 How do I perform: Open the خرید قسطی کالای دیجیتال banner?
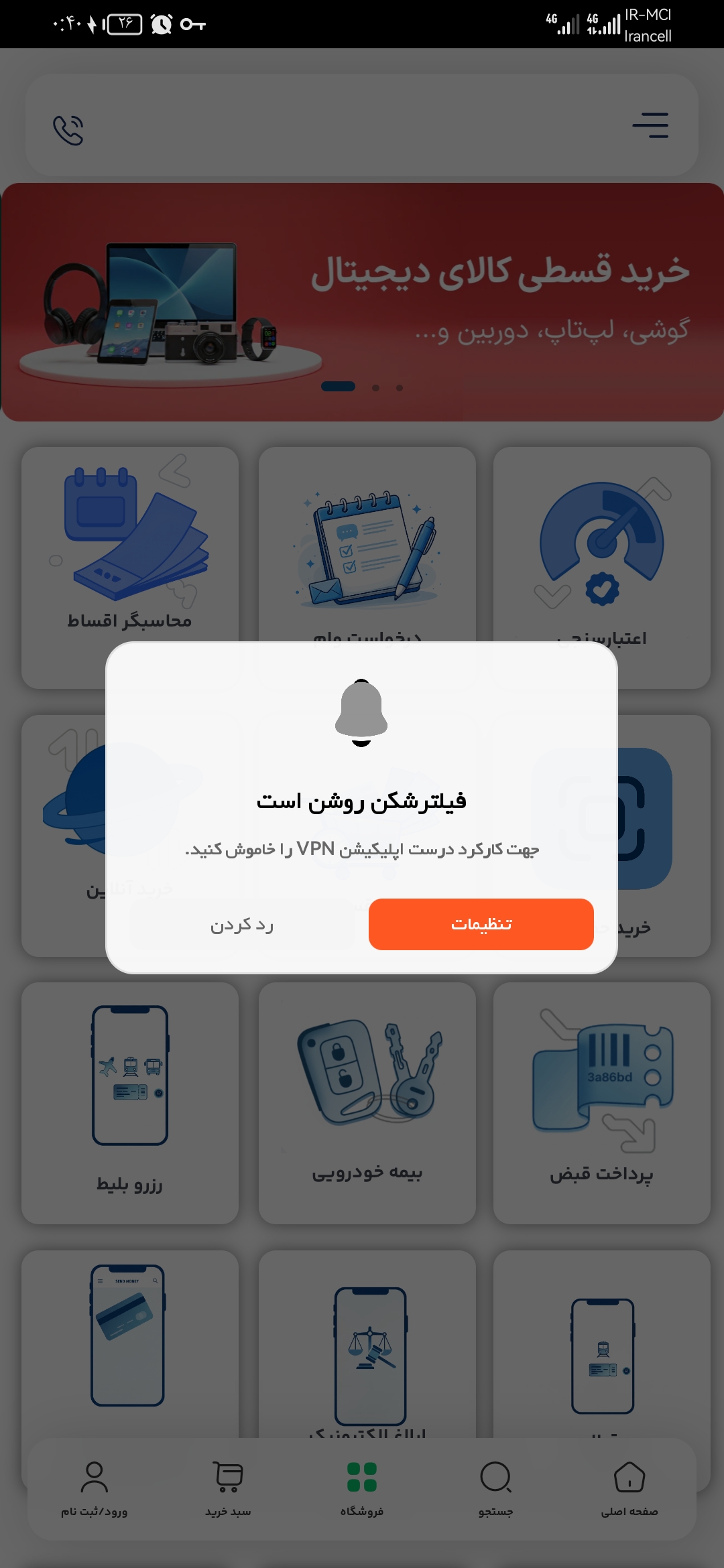pyautogui.click(x=362, y=302)
